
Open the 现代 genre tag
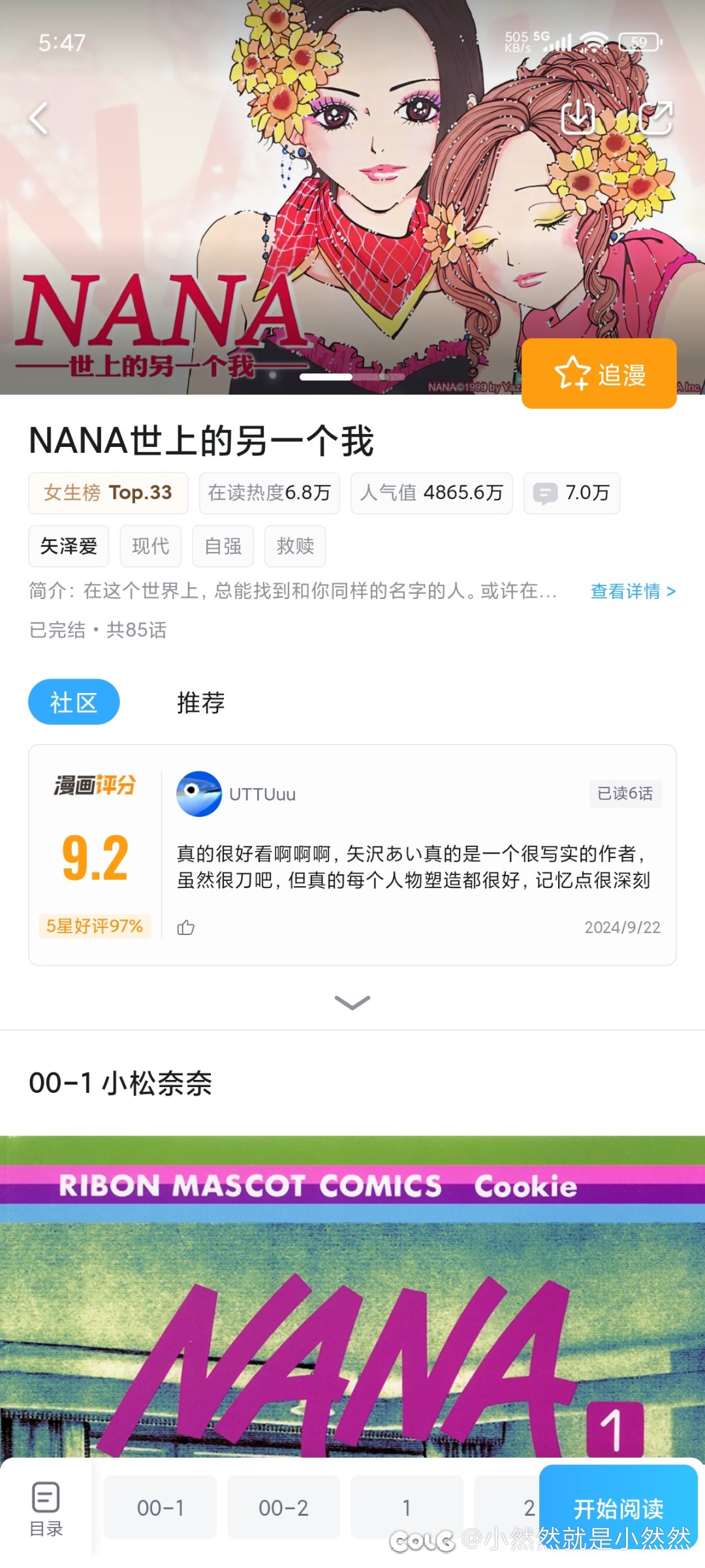coord(150,546)
